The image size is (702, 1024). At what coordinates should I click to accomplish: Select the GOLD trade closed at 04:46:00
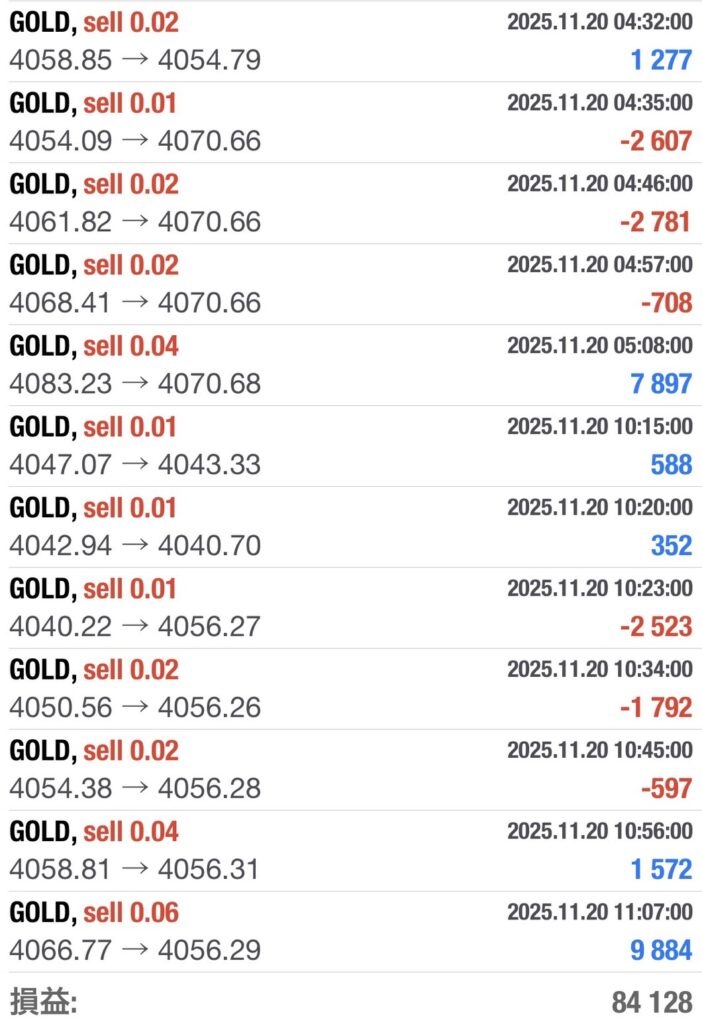350,203
